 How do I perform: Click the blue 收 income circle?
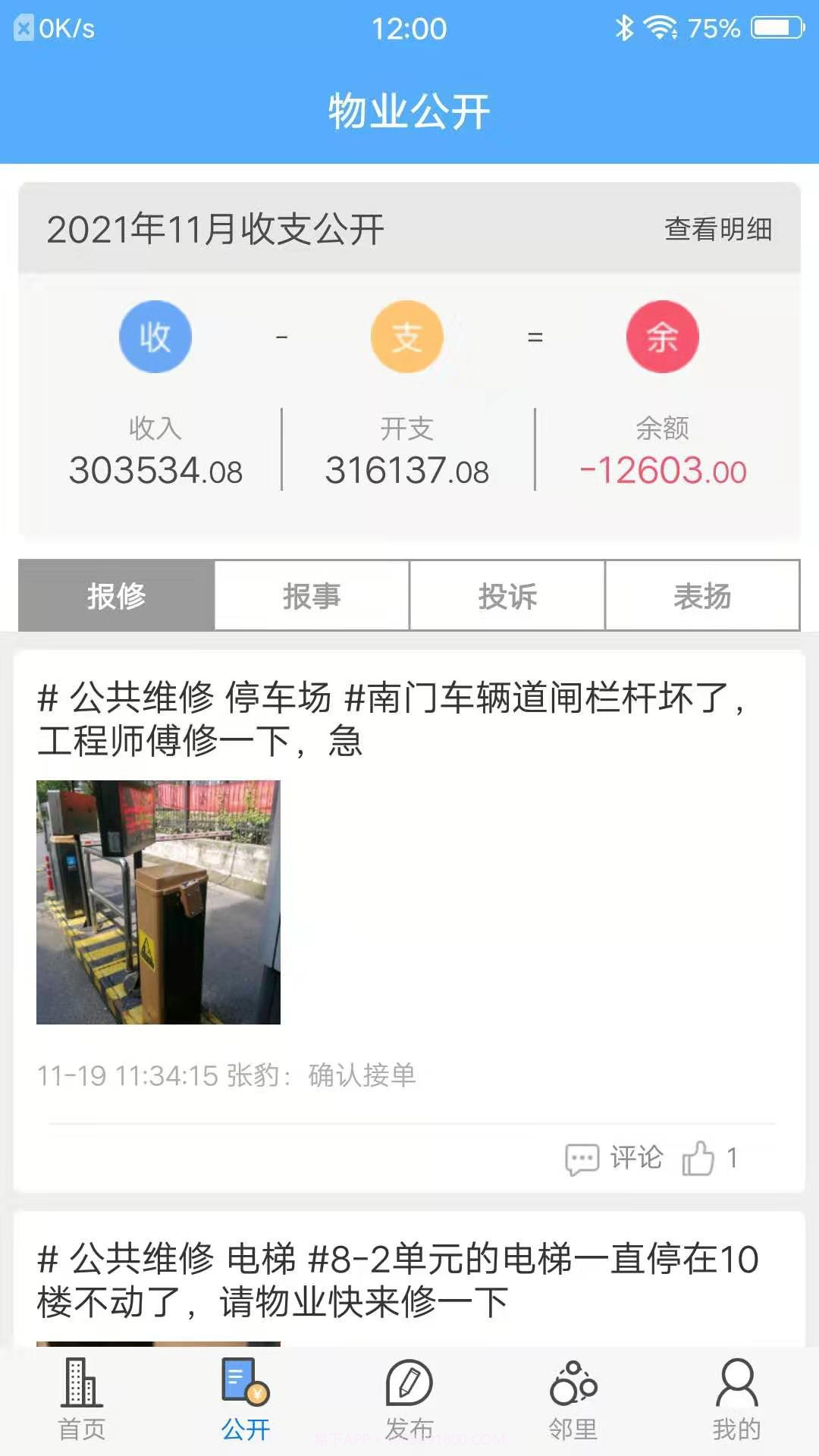[155, 336]
